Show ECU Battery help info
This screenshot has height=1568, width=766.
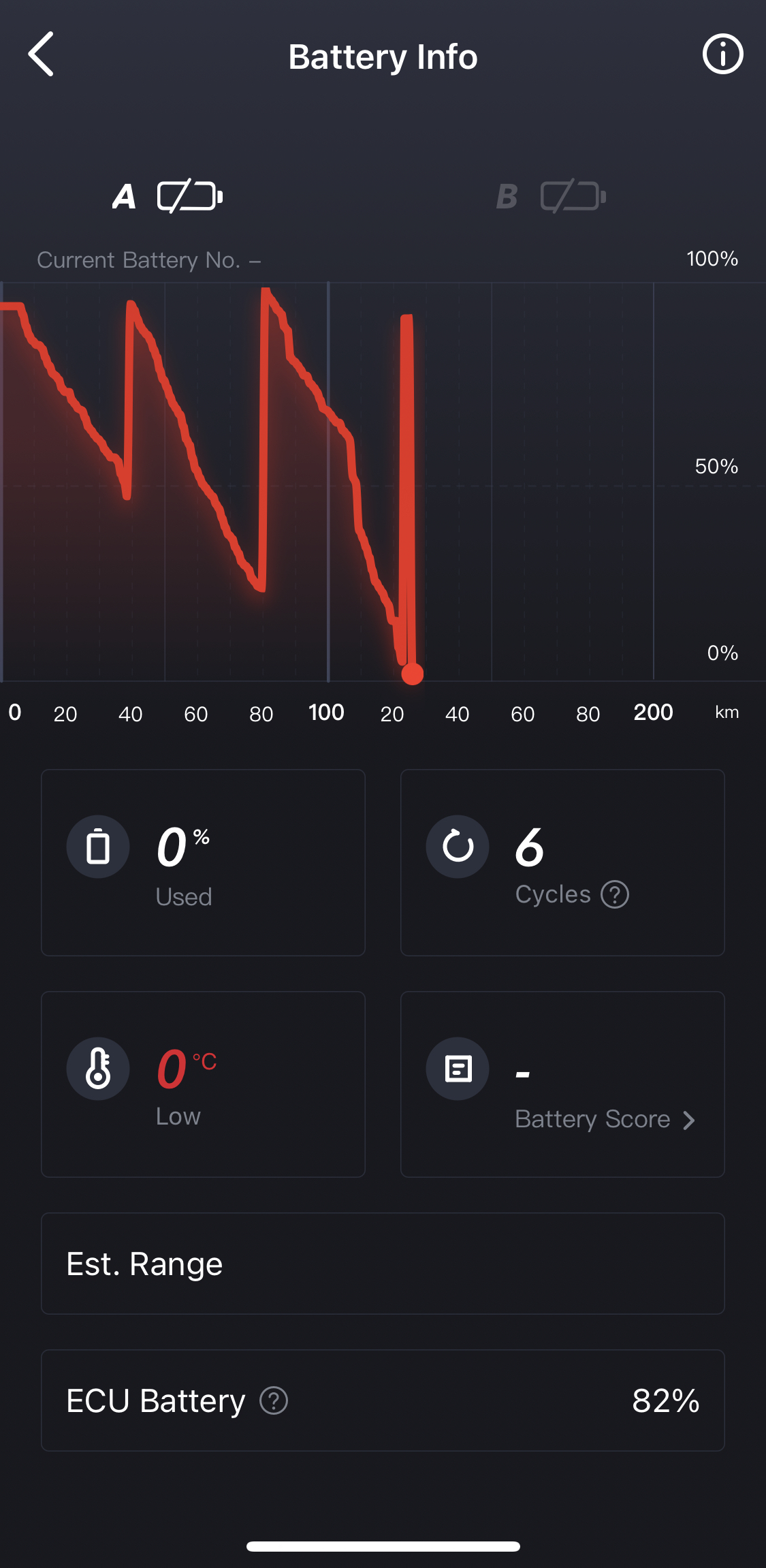(274, 1401)
